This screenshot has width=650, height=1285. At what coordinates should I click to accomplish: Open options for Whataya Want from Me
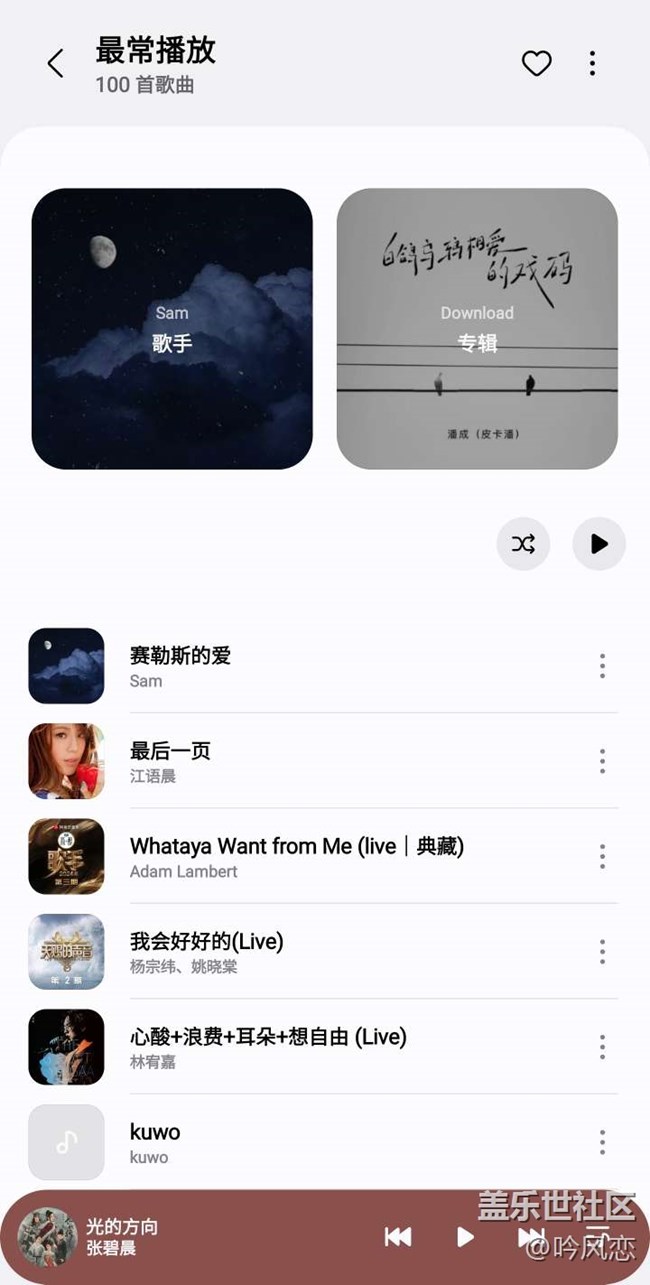[x=602, y=856]
